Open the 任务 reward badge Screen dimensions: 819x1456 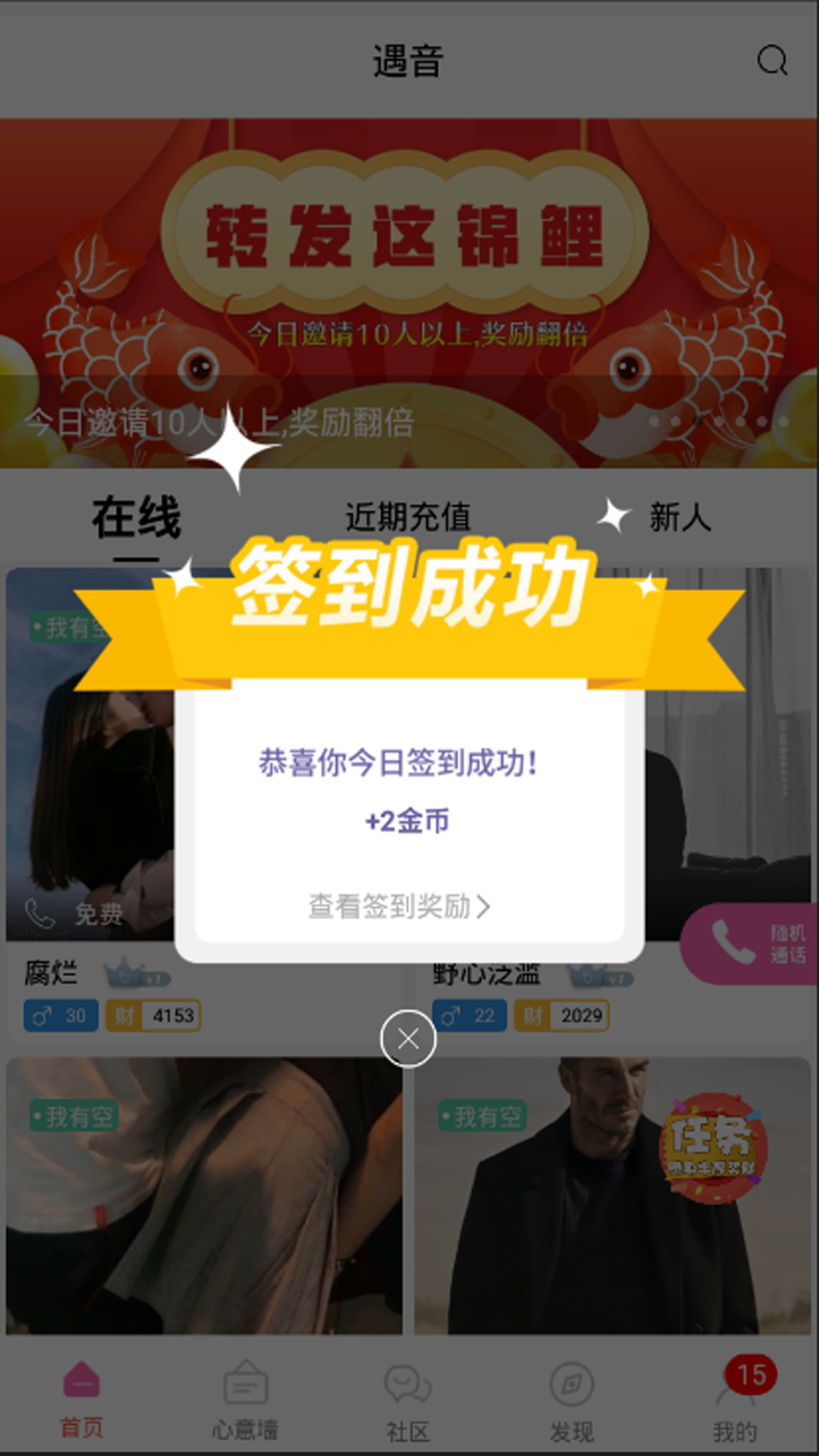(713, 1147)
